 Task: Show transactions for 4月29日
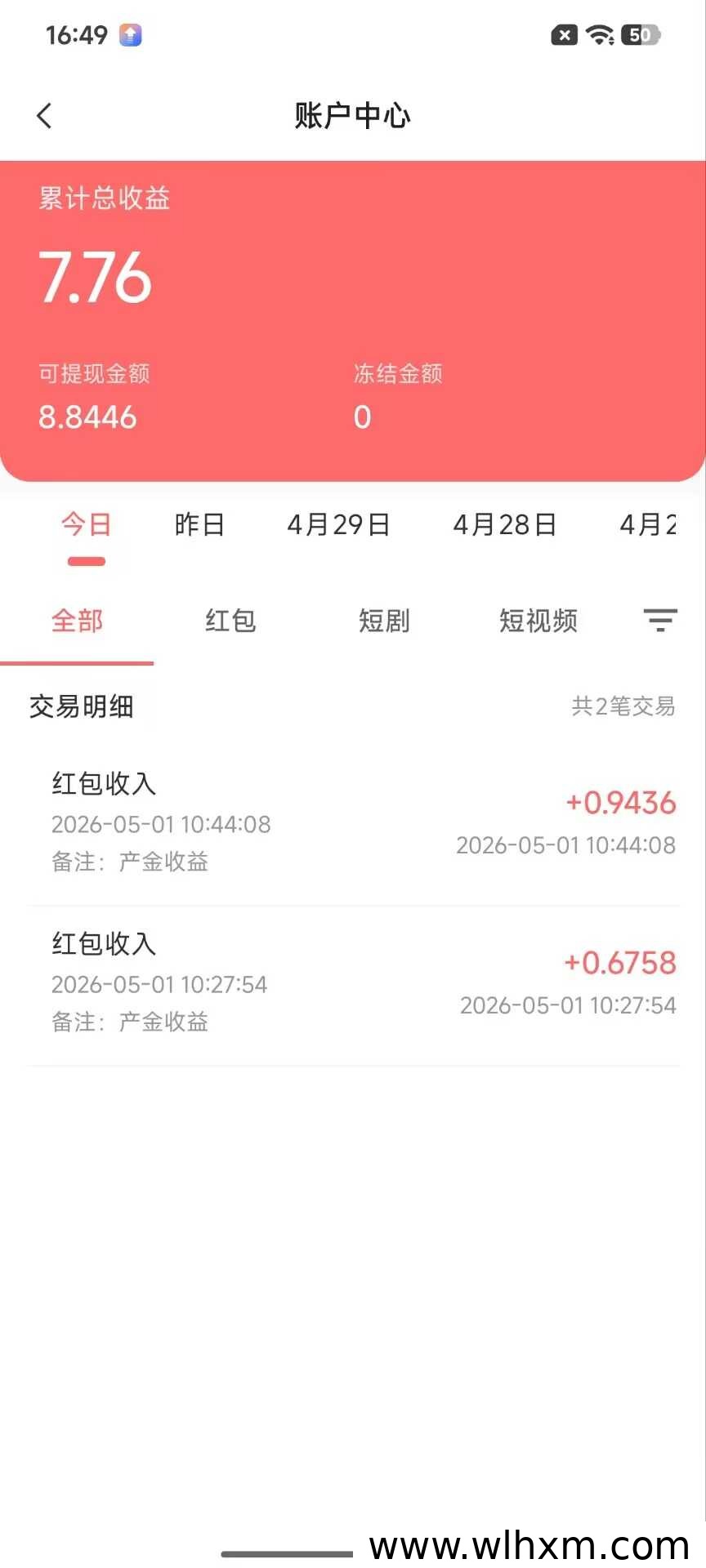tap(338, 524)
